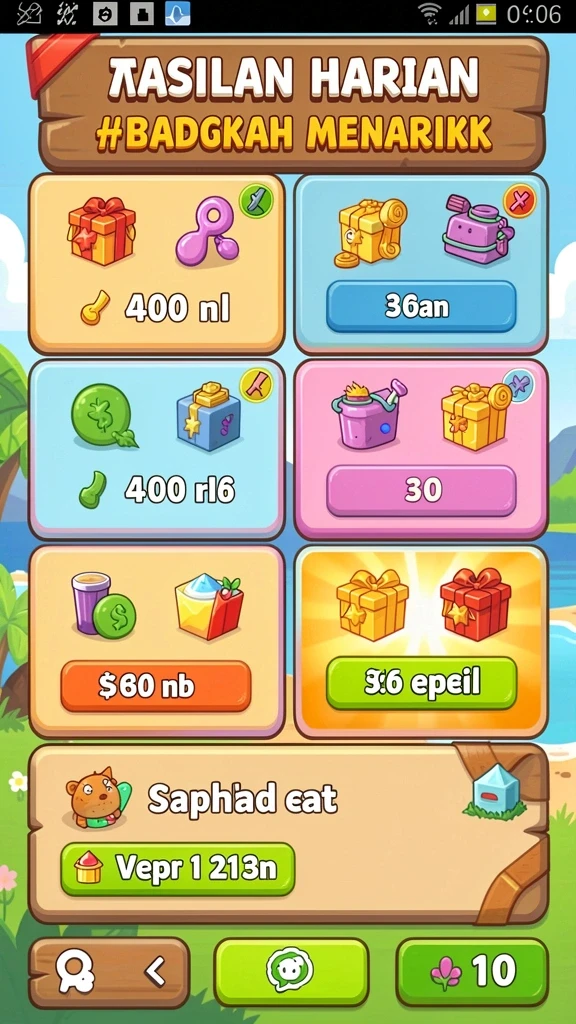Open the 400 rl6 reward card
Image resolution: width=576 pixels, height=1024 pixels.
157,449
